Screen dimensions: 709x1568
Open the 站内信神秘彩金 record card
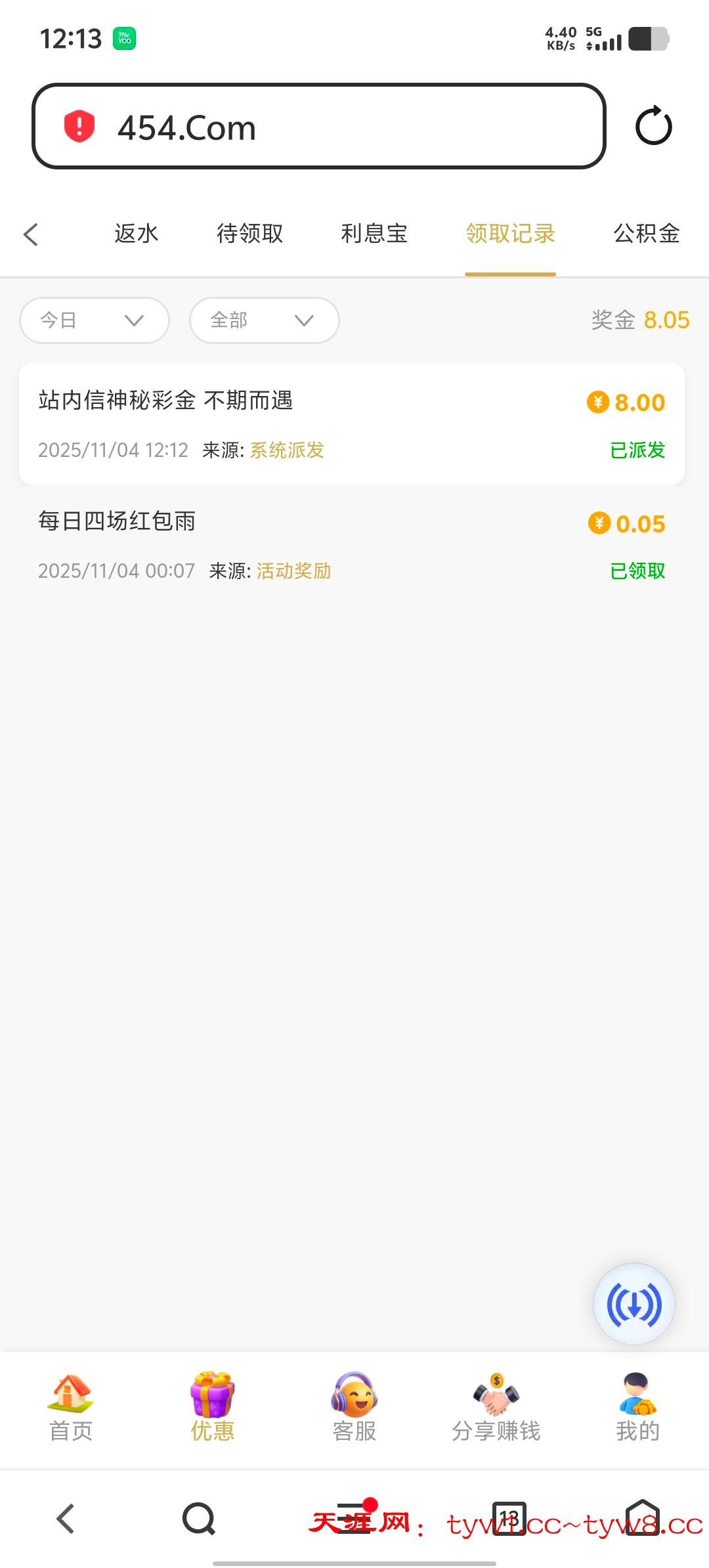[x=352, y=424]
